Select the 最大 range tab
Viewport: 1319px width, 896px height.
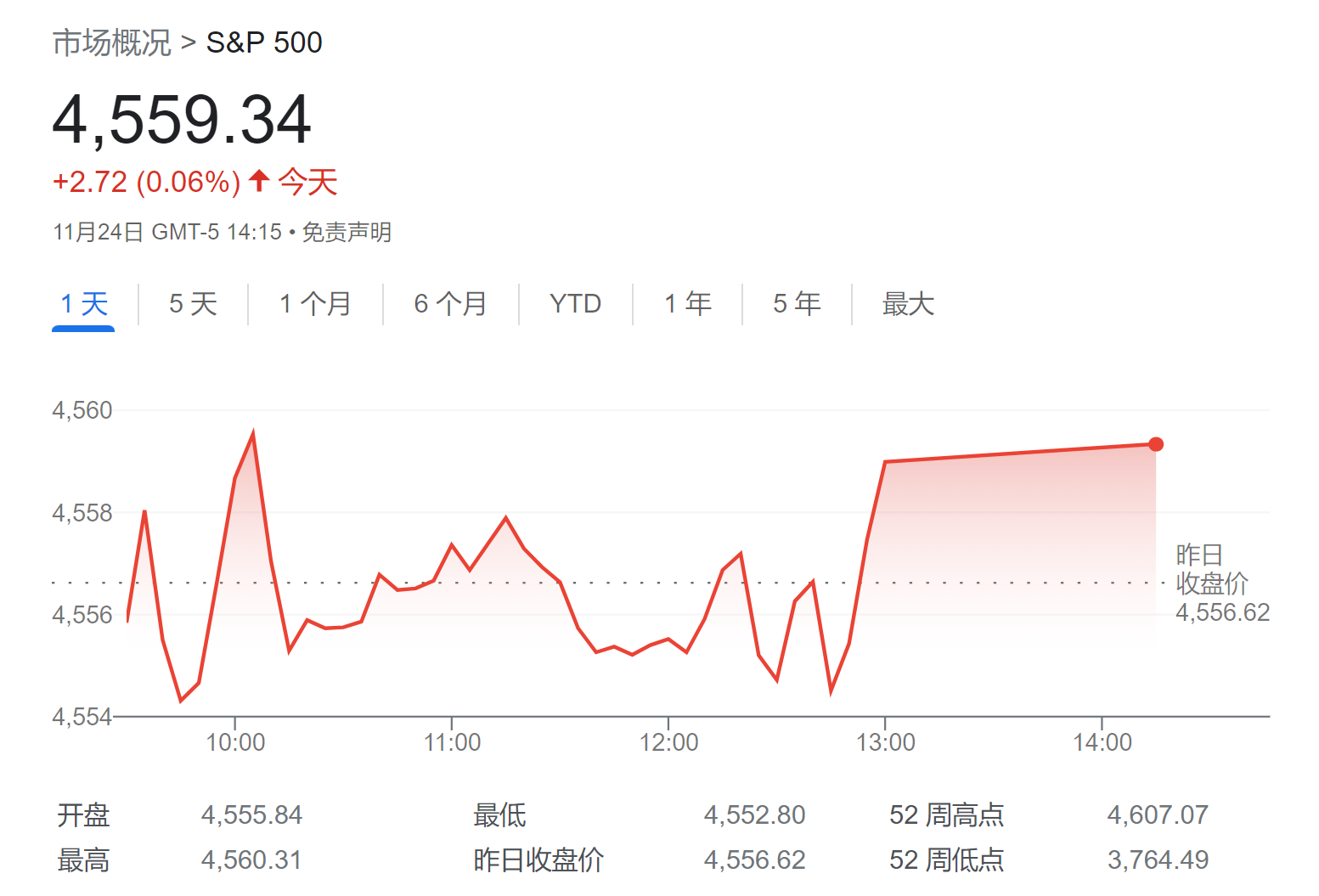tap(908, 304)
